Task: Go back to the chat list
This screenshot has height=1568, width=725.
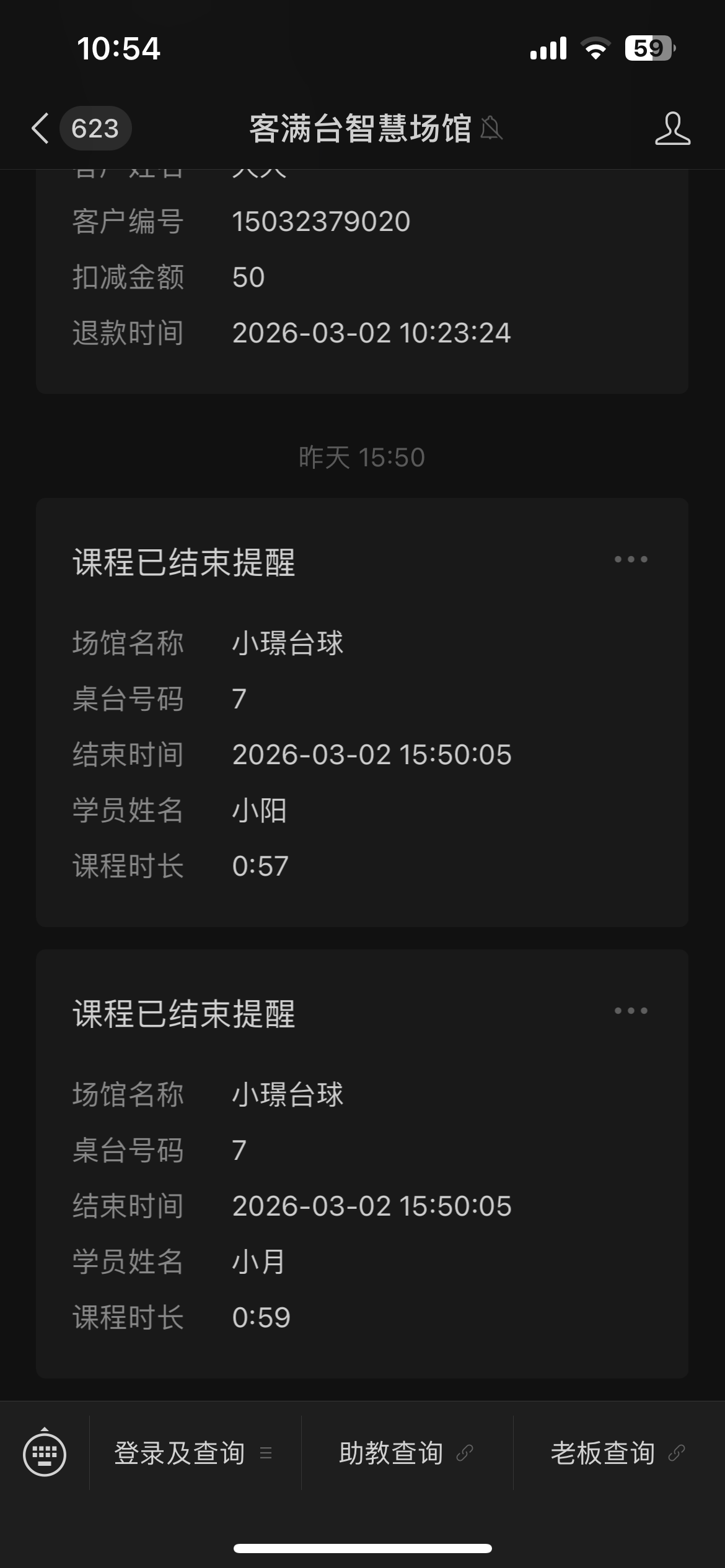Action: (x=41, y=128)
